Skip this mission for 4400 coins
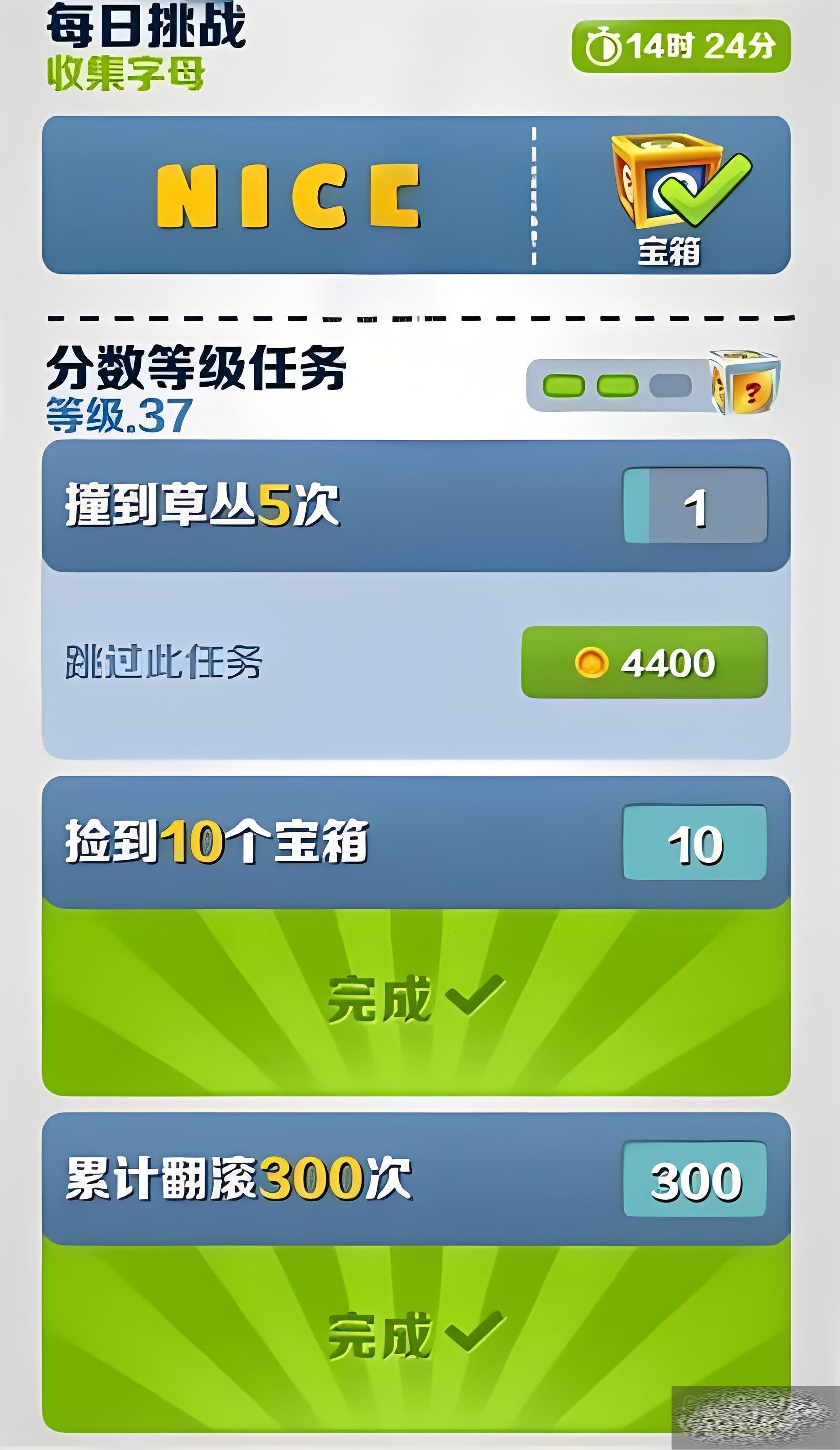This screenshot has width=840, height=1450. (644, 662)
